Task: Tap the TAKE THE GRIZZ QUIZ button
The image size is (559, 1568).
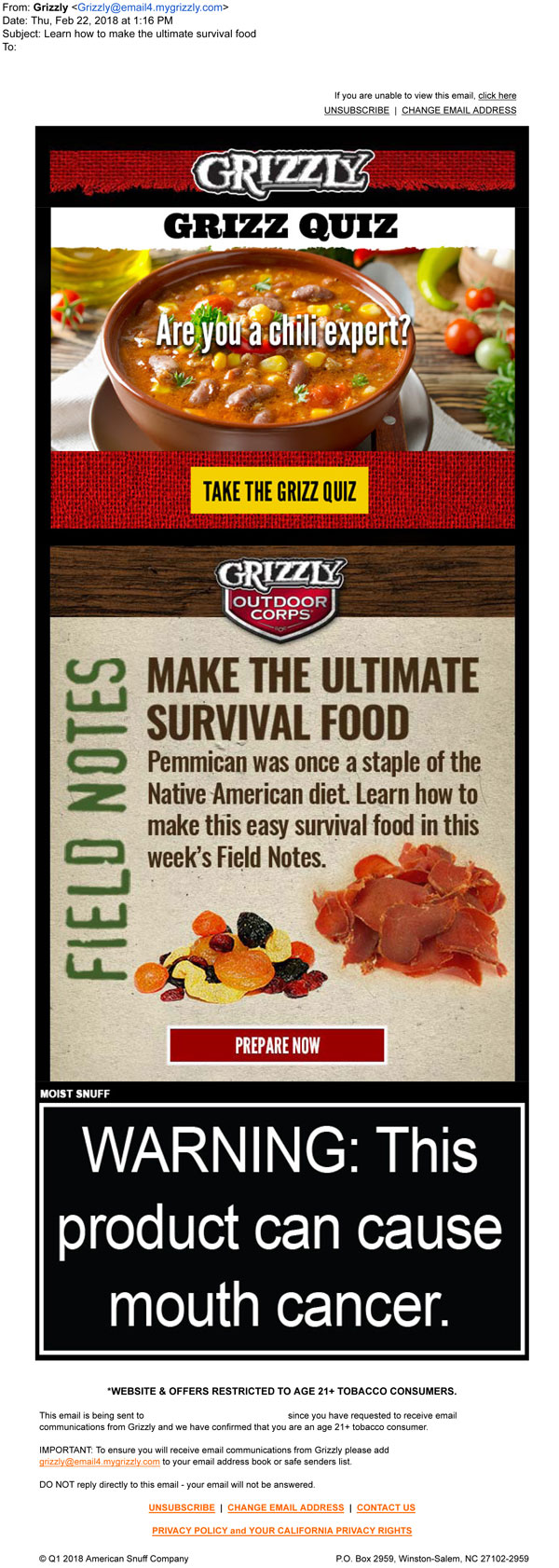Action: click(x=279, y=490)
